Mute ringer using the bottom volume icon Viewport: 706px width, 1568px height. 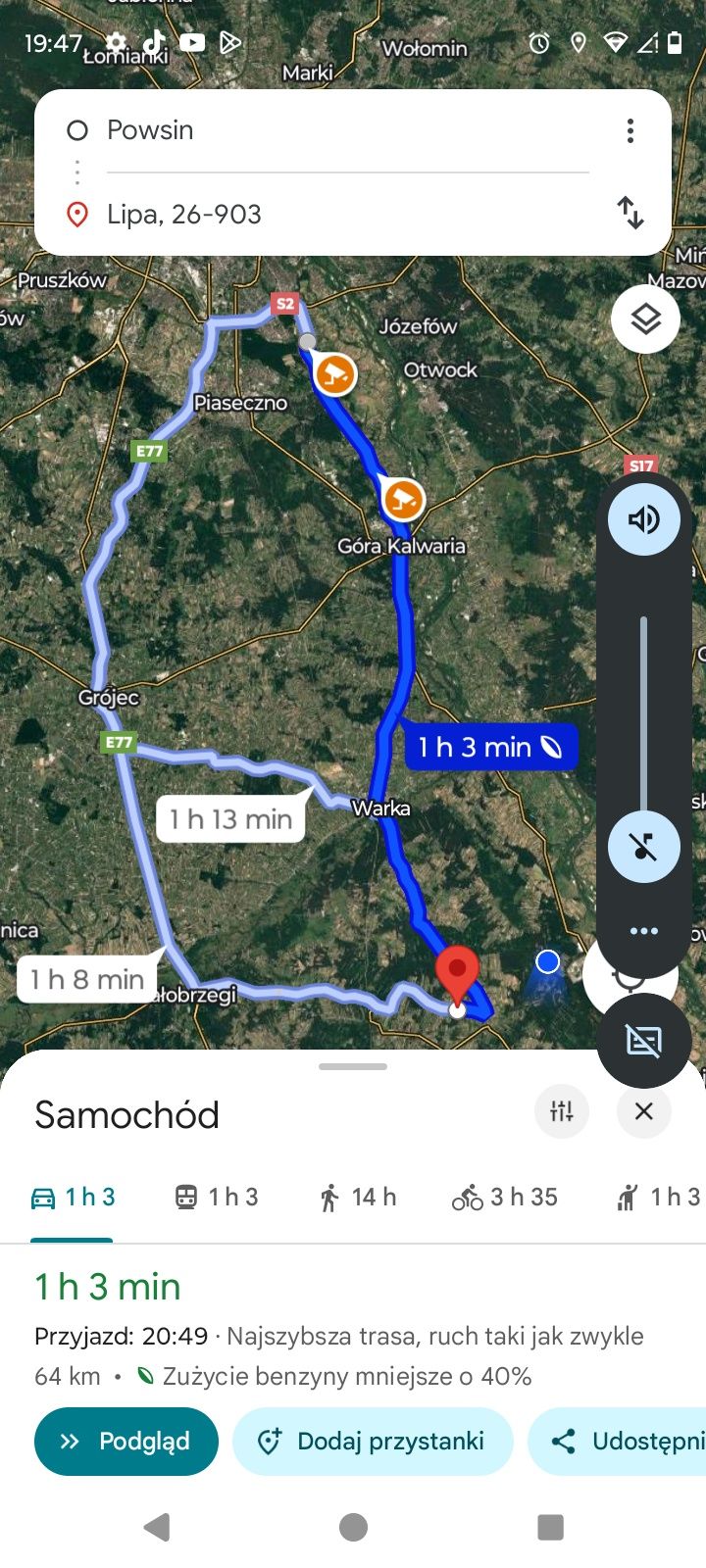(644, 847)
